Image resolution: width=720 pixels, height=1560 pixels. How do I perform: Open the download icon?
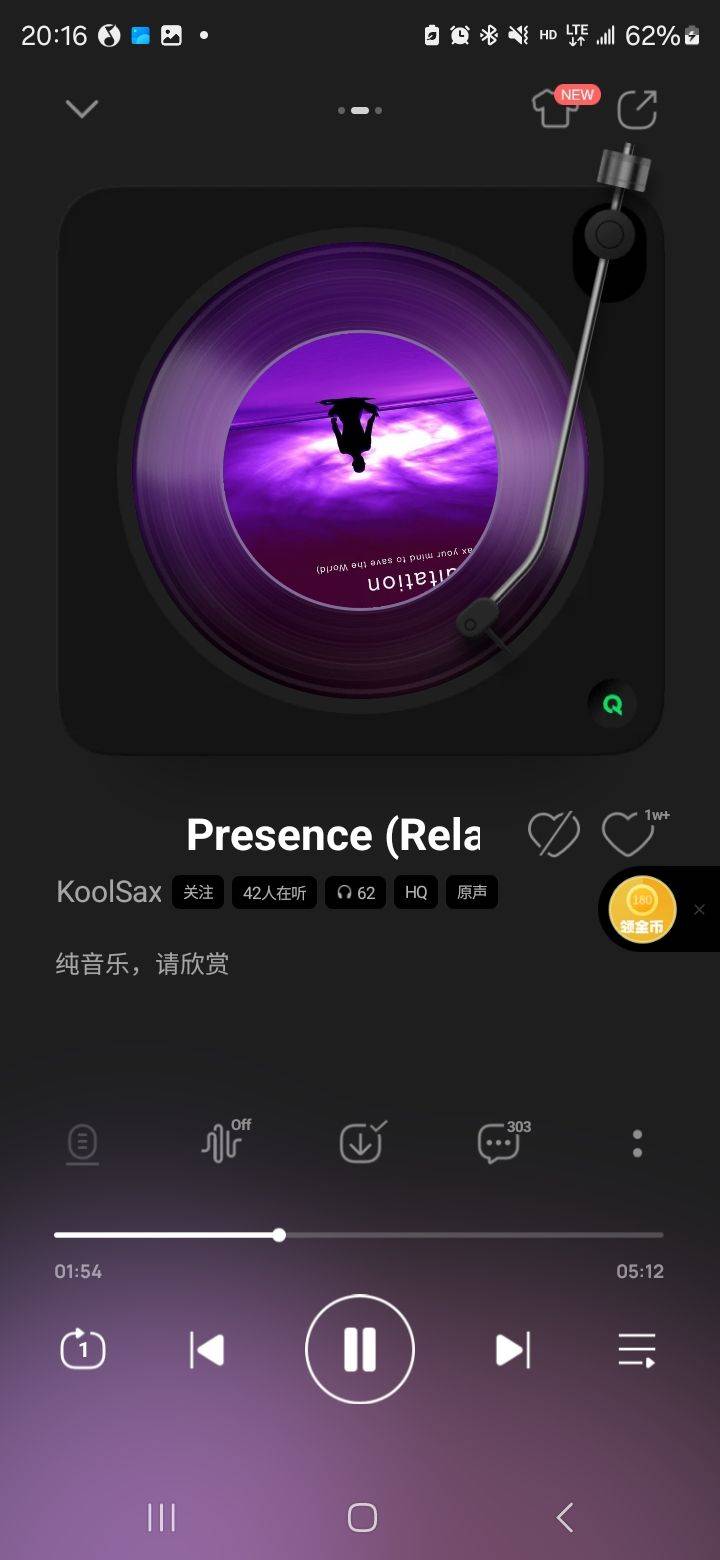pyautogui.click(x=360, y=1143)
